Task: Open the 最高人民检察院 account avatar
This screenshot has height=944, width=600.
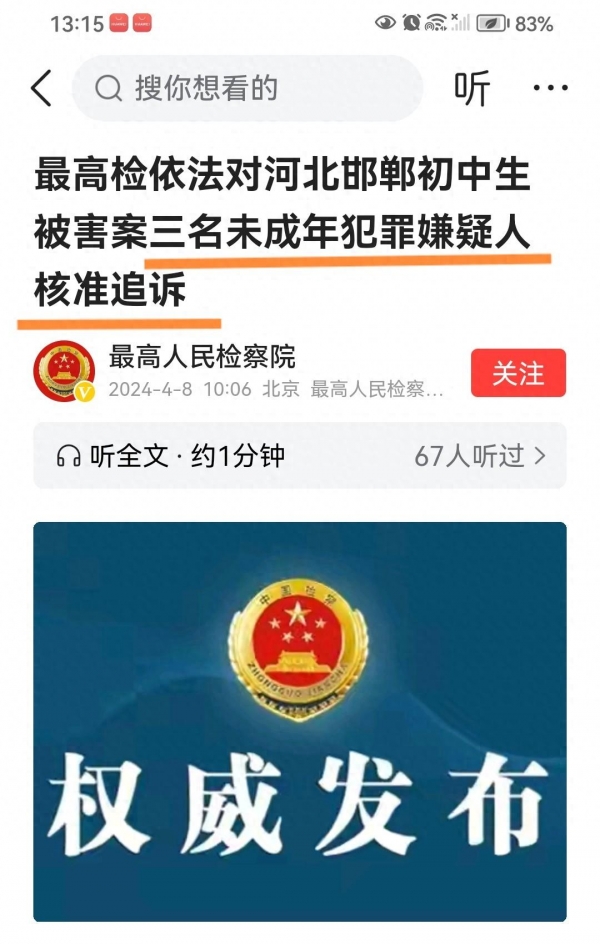Action: click(x=64, y=371)
